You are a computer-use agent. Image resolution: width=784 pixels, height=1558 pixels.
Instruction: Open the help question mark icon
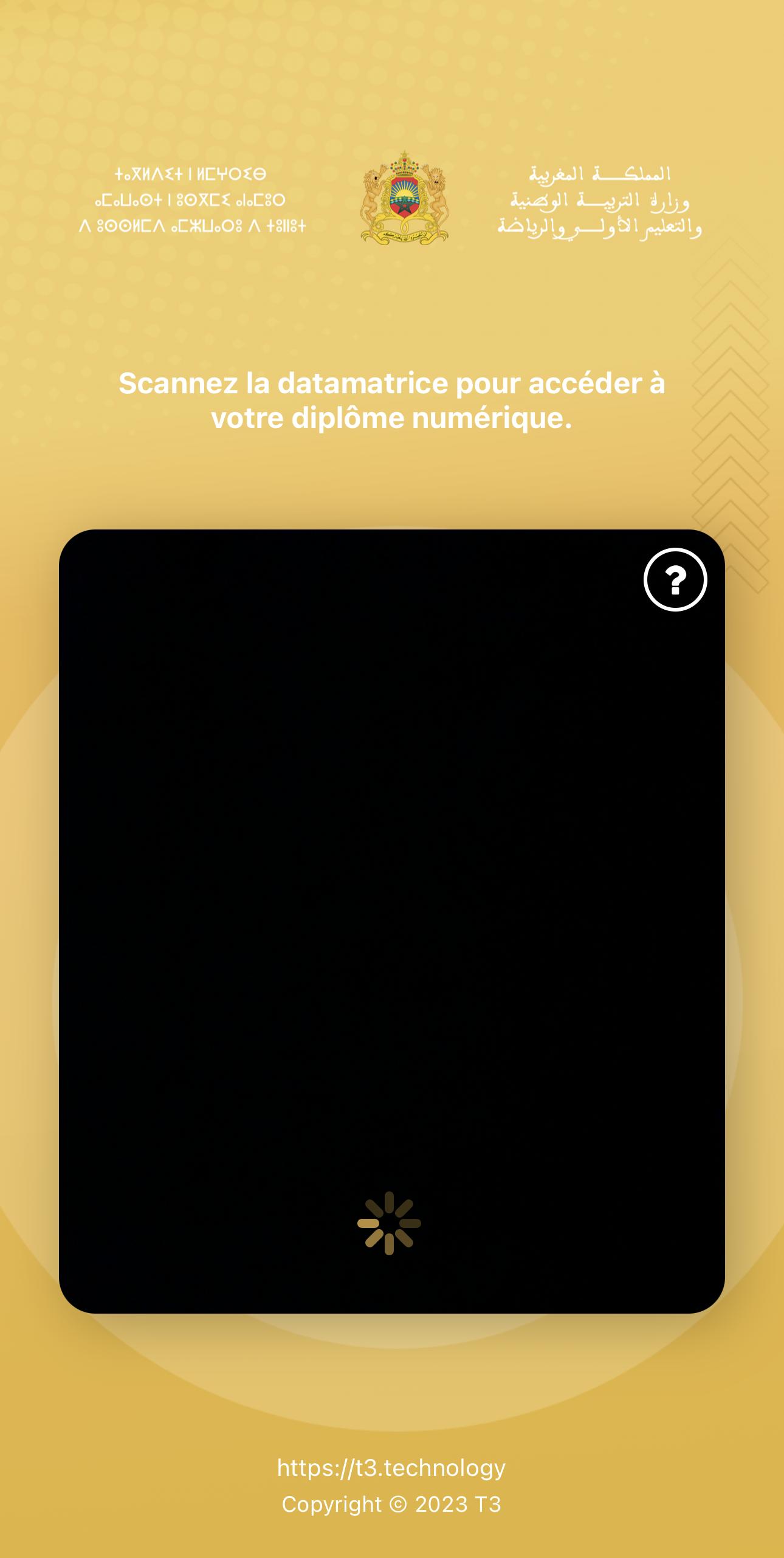tap(675, 579)
